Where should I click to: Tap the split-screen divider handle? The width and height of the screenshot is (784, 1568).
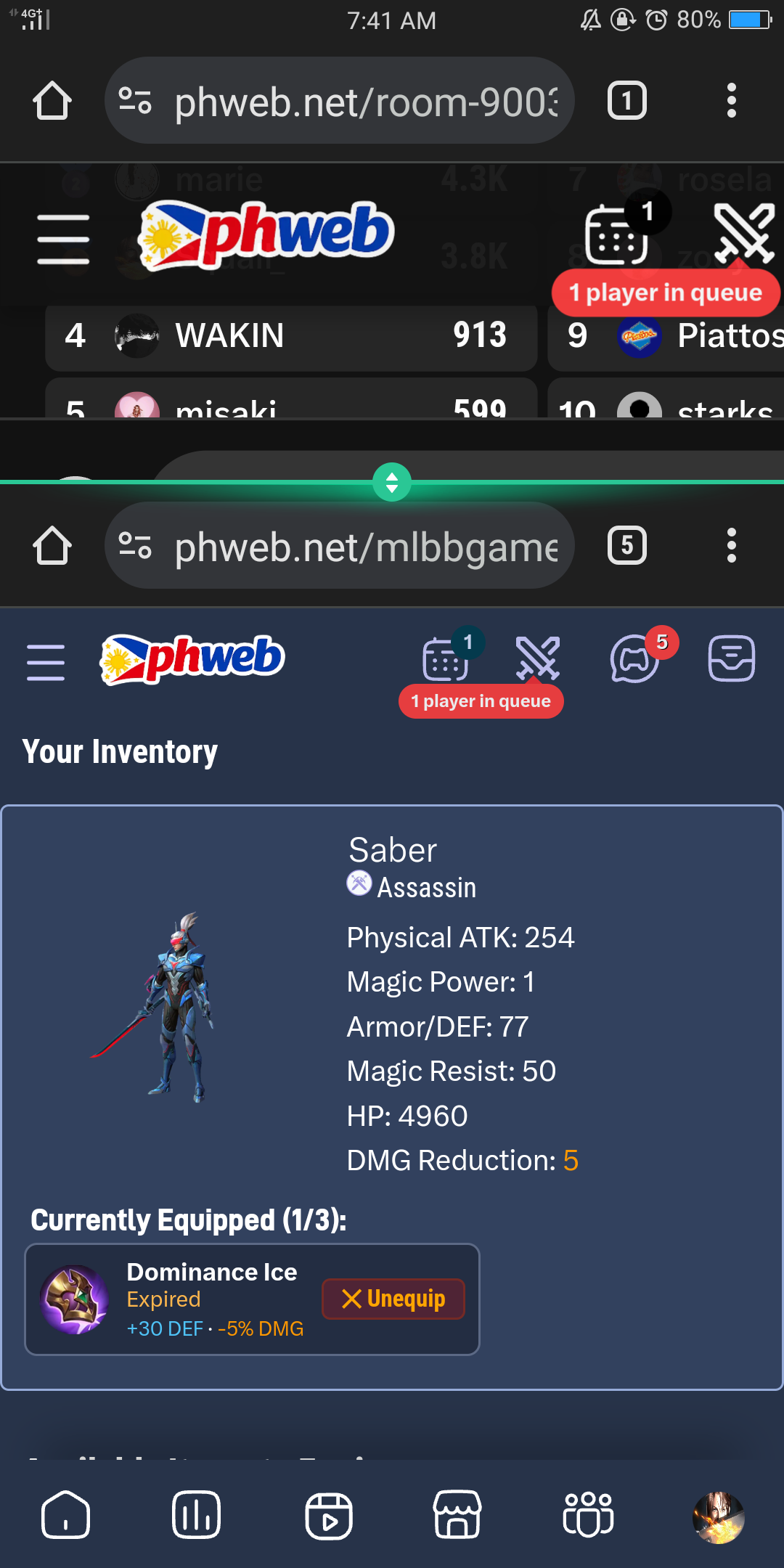pos(392,482)
